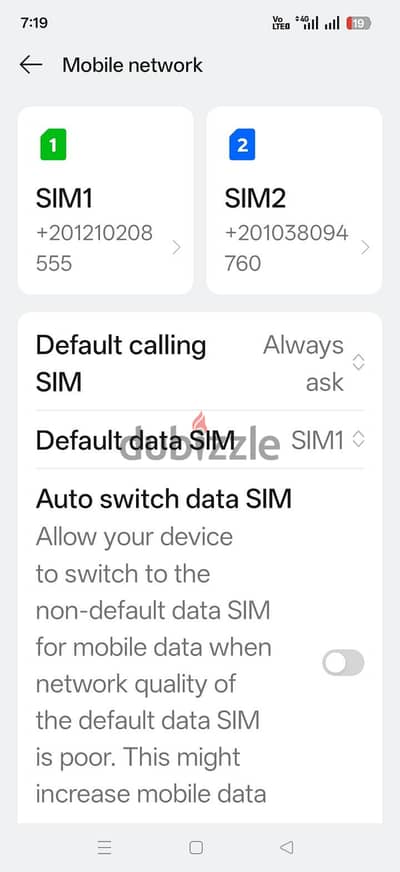Screen dimensions: 400x872
Task: Change the Default calling SIM option
Action: coord(200,363)
